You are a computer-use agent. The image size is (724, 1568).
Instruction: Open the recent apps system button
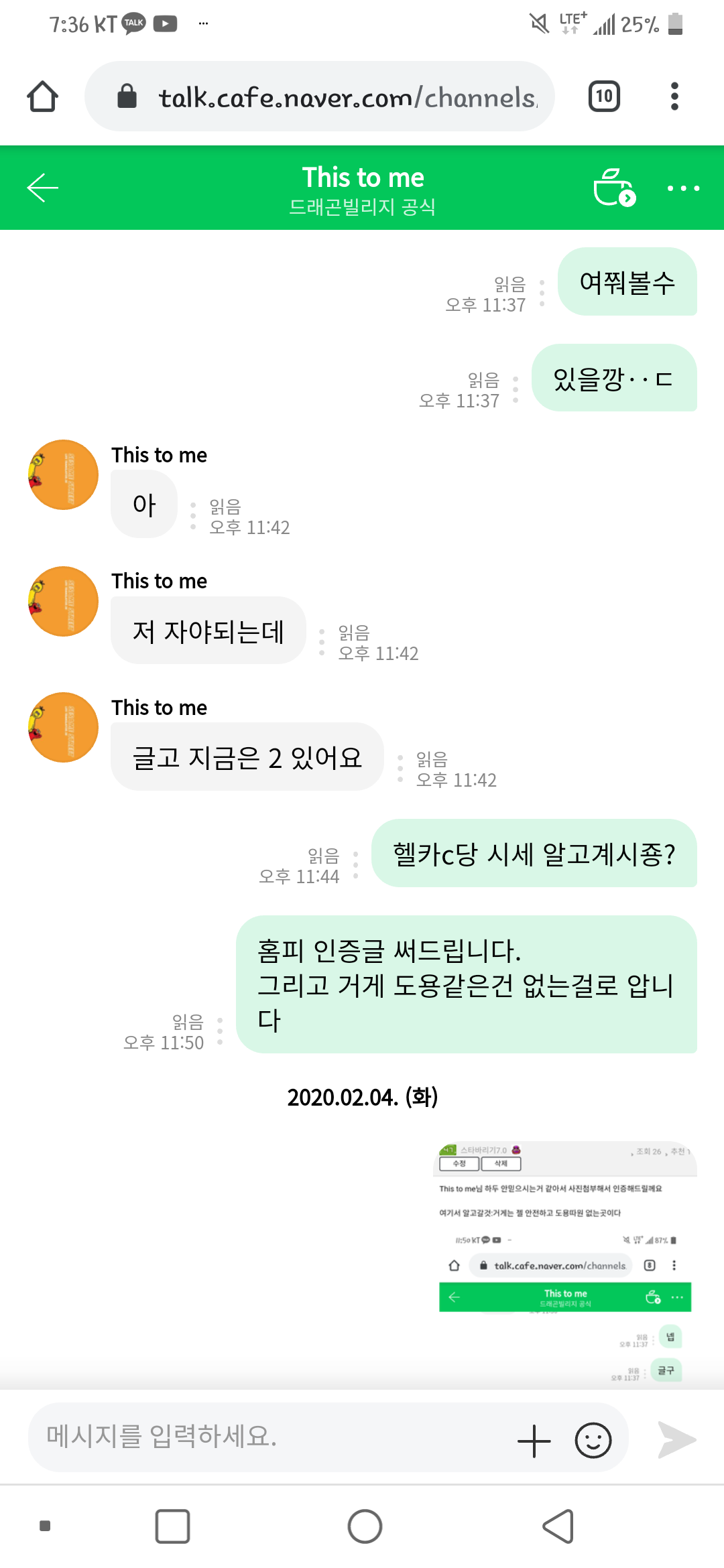(172, 1526)
